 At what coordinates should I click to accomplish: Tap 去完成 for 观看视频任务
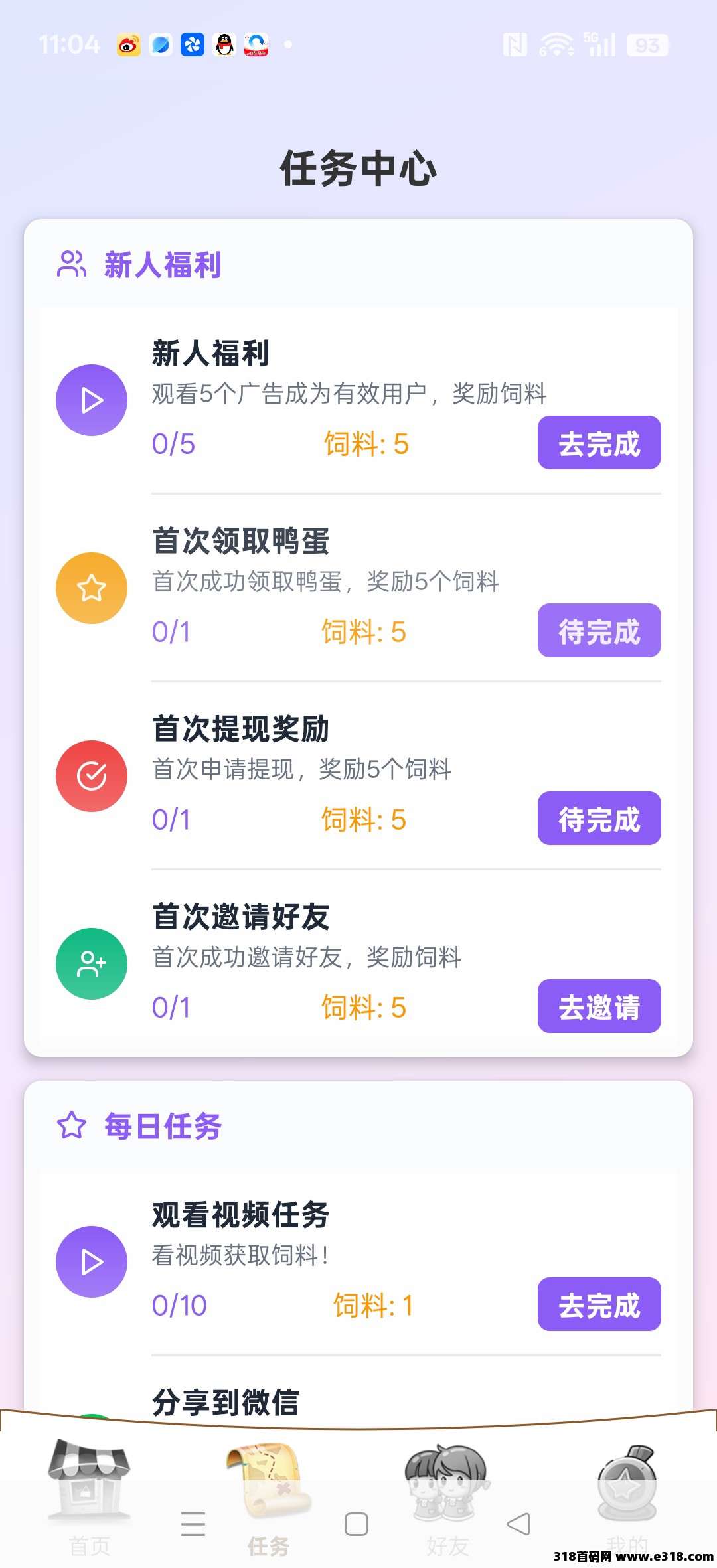(599, 1304)
